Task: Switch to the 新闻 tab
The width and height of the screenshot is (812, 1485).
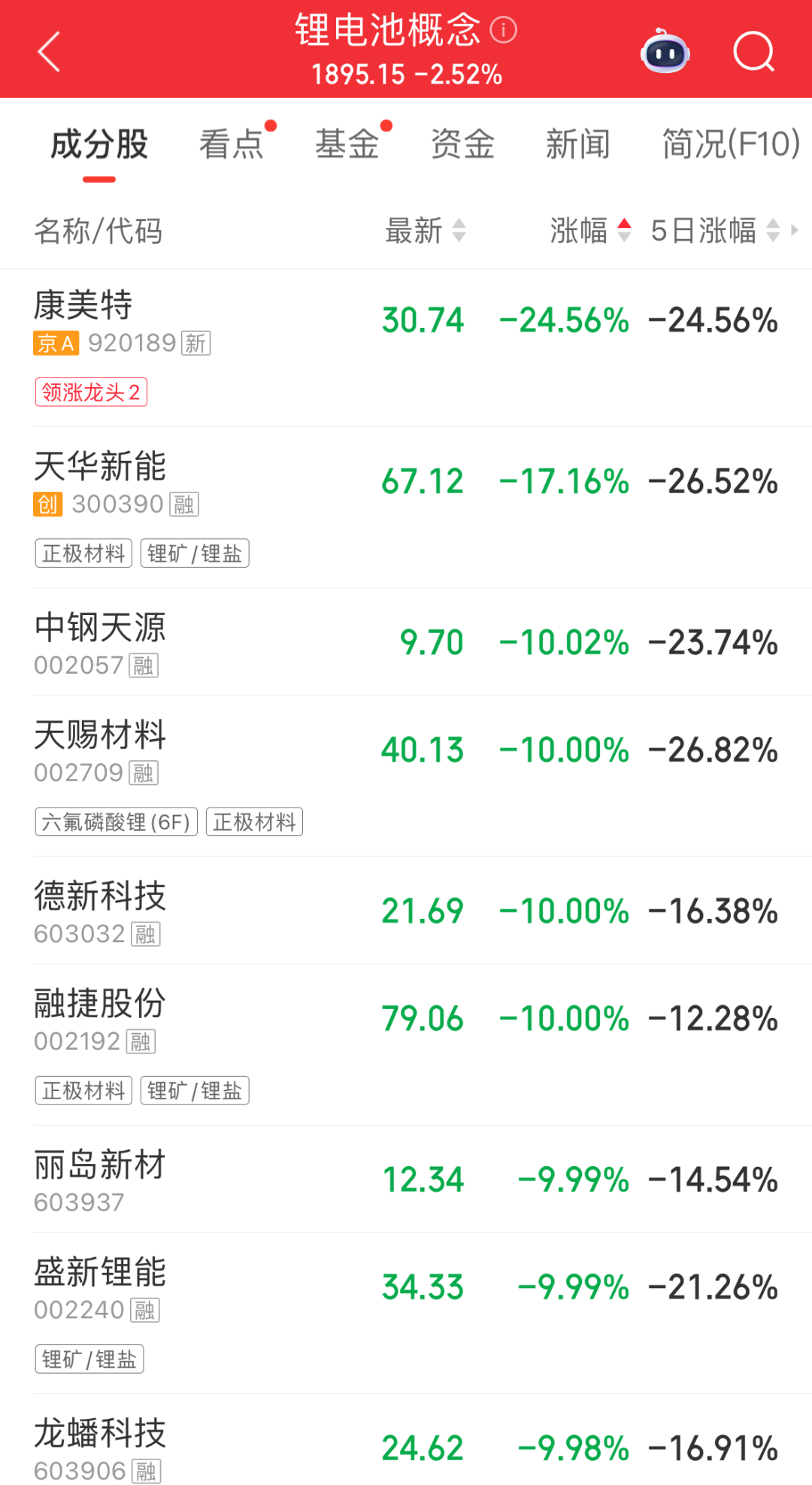Action: coord(578,144)
